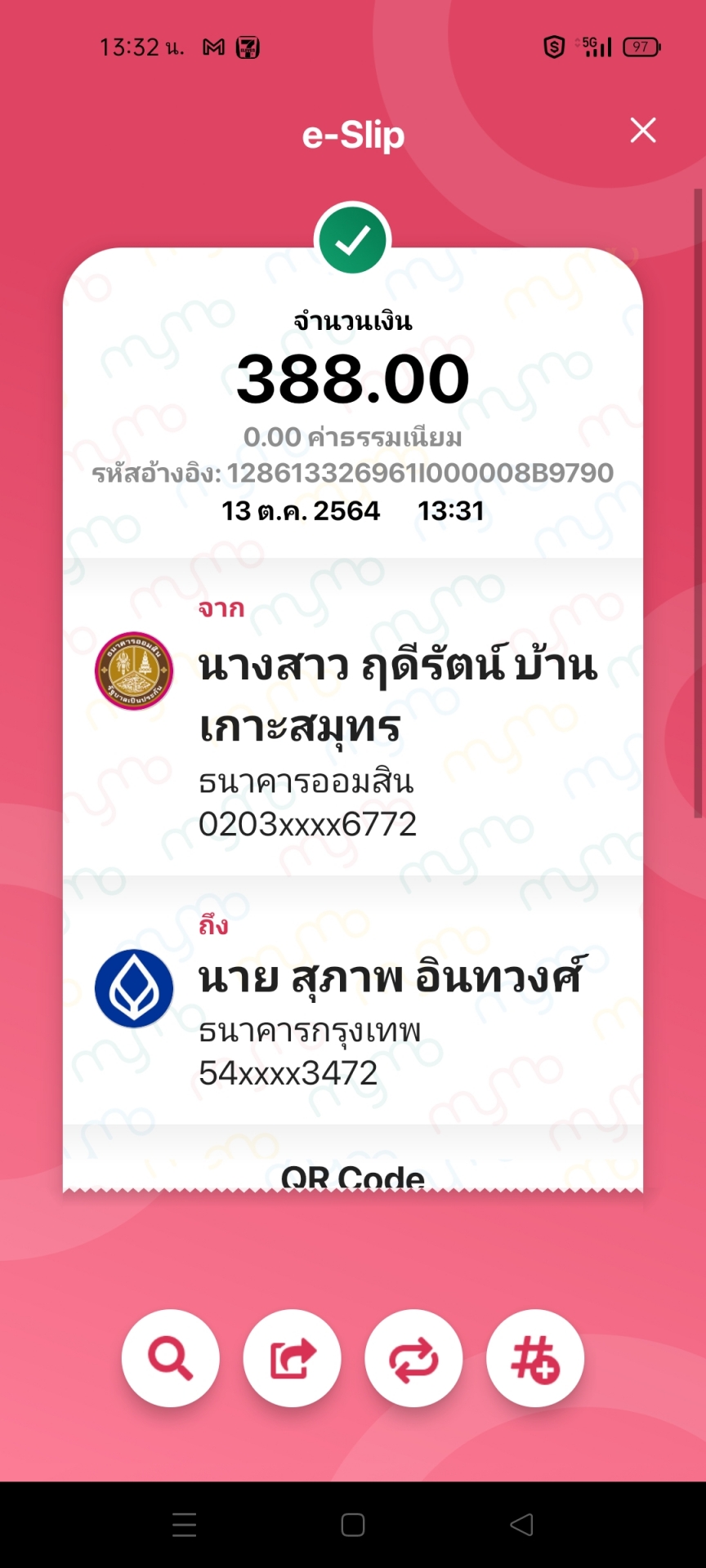Screen dimensions: 706x1568
Task: Tap the magnifier button to view slip
Action: [171, 1358]
